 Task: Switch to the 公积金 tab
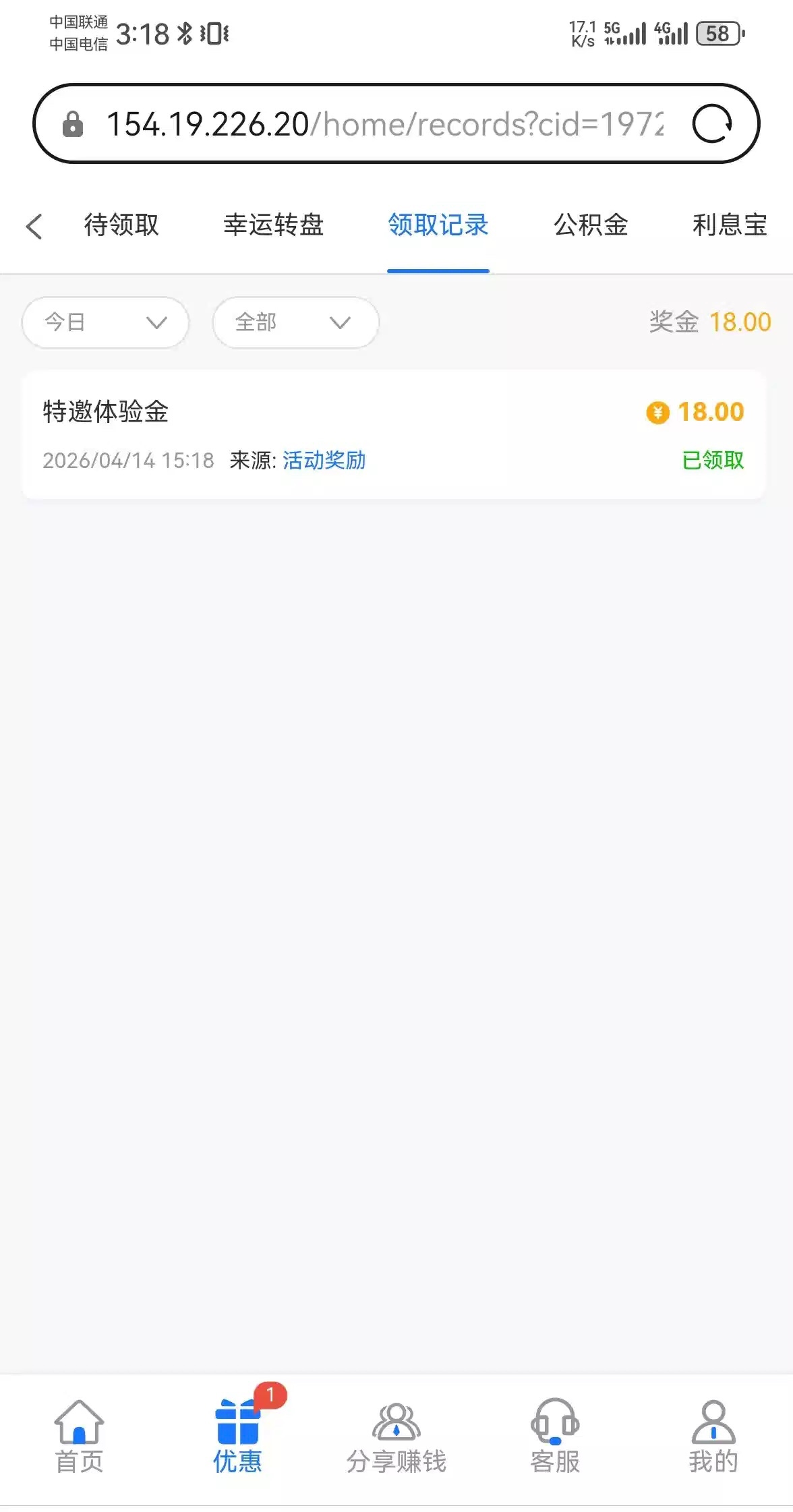[591, 225]
